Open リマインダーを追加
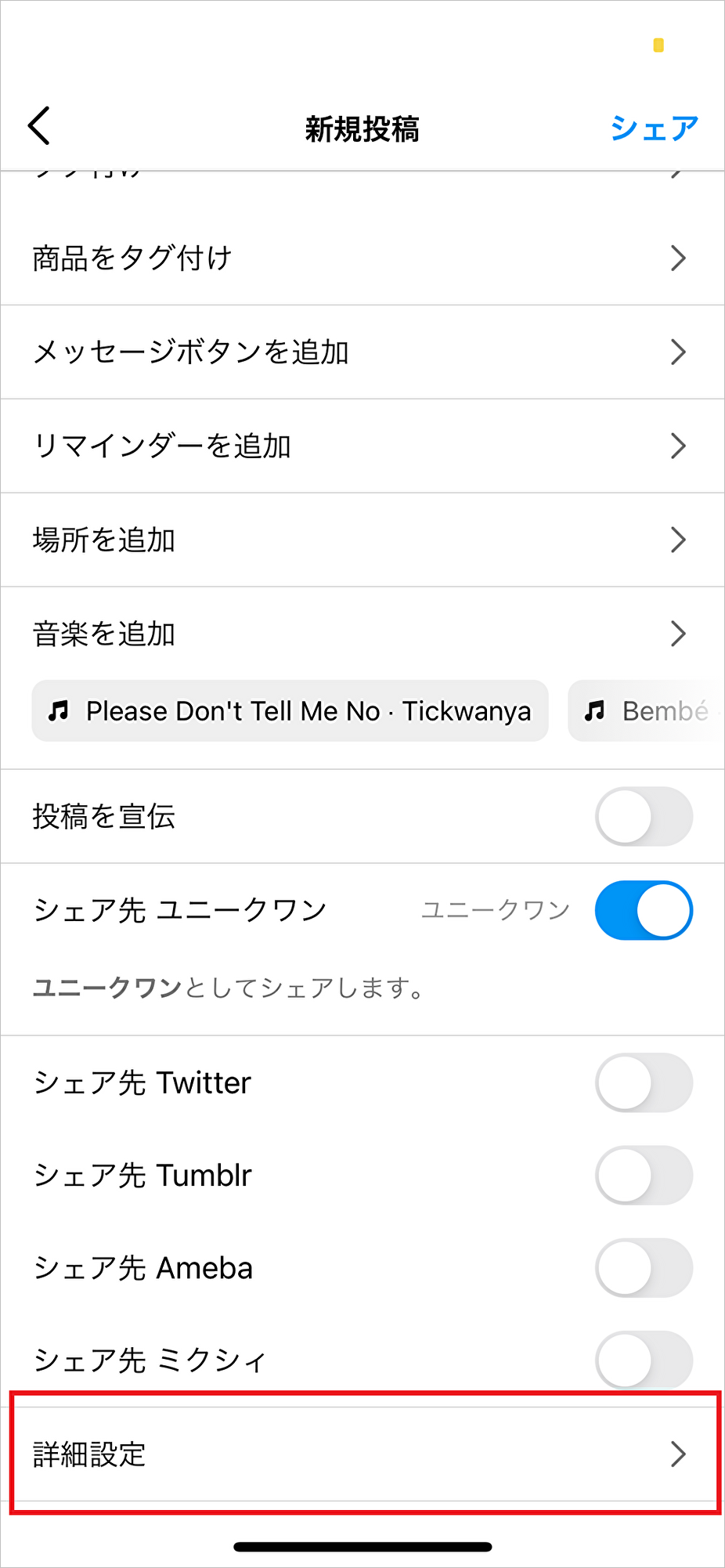This screenshot has height=1568, width=725. click(x=362, y=446)
